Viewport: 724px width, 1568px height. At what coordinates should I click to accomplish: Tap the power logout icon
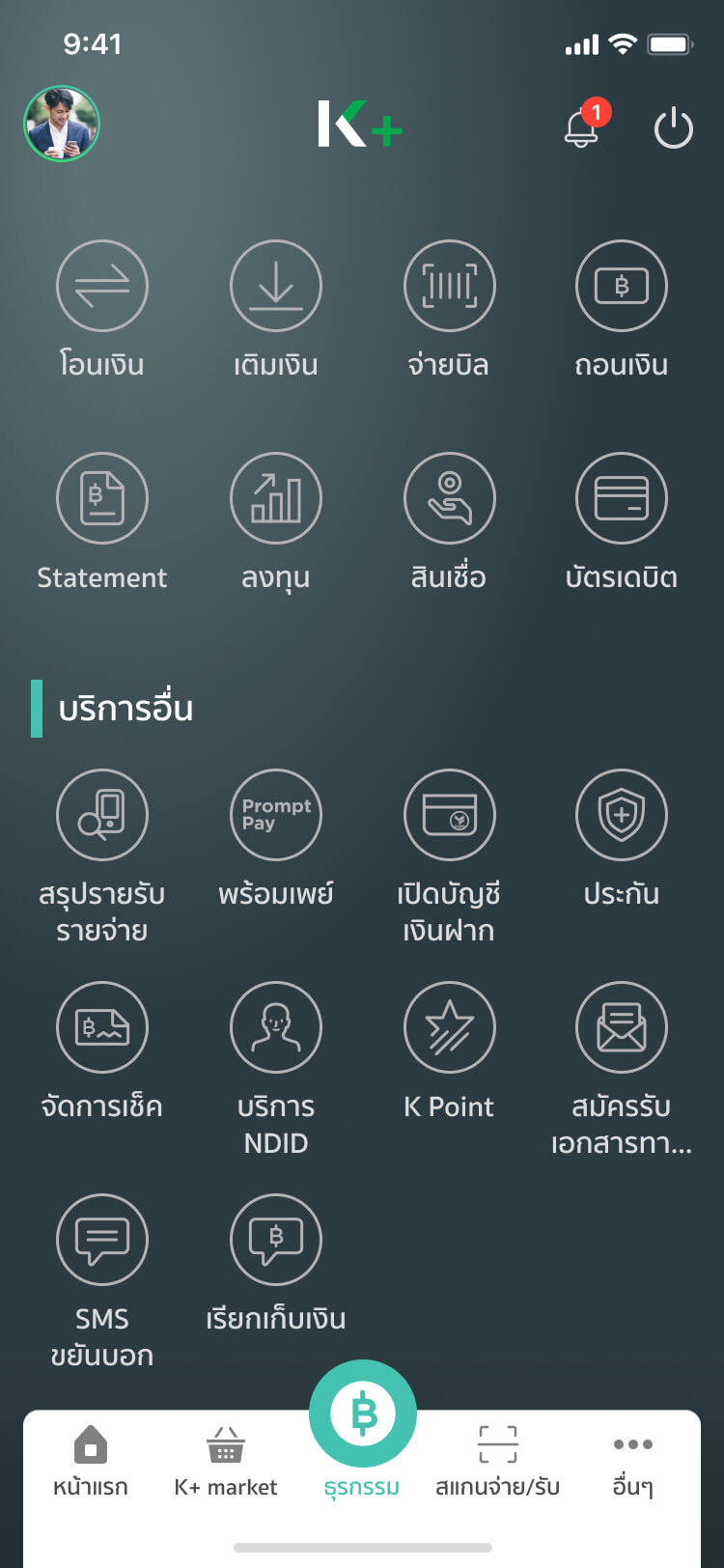click(673, 128)
